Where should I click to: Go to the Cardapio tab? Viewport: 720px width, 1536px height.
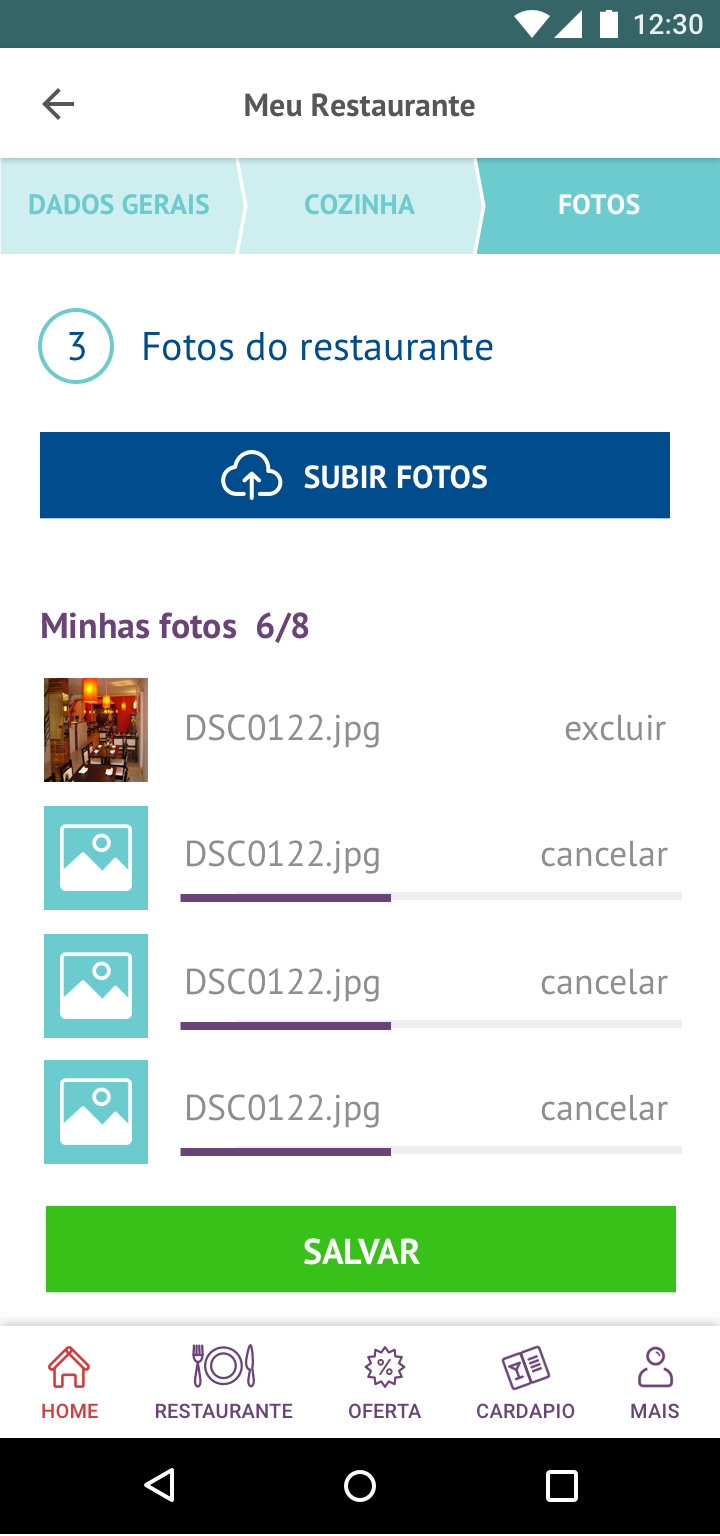(x=526, y=1383)
